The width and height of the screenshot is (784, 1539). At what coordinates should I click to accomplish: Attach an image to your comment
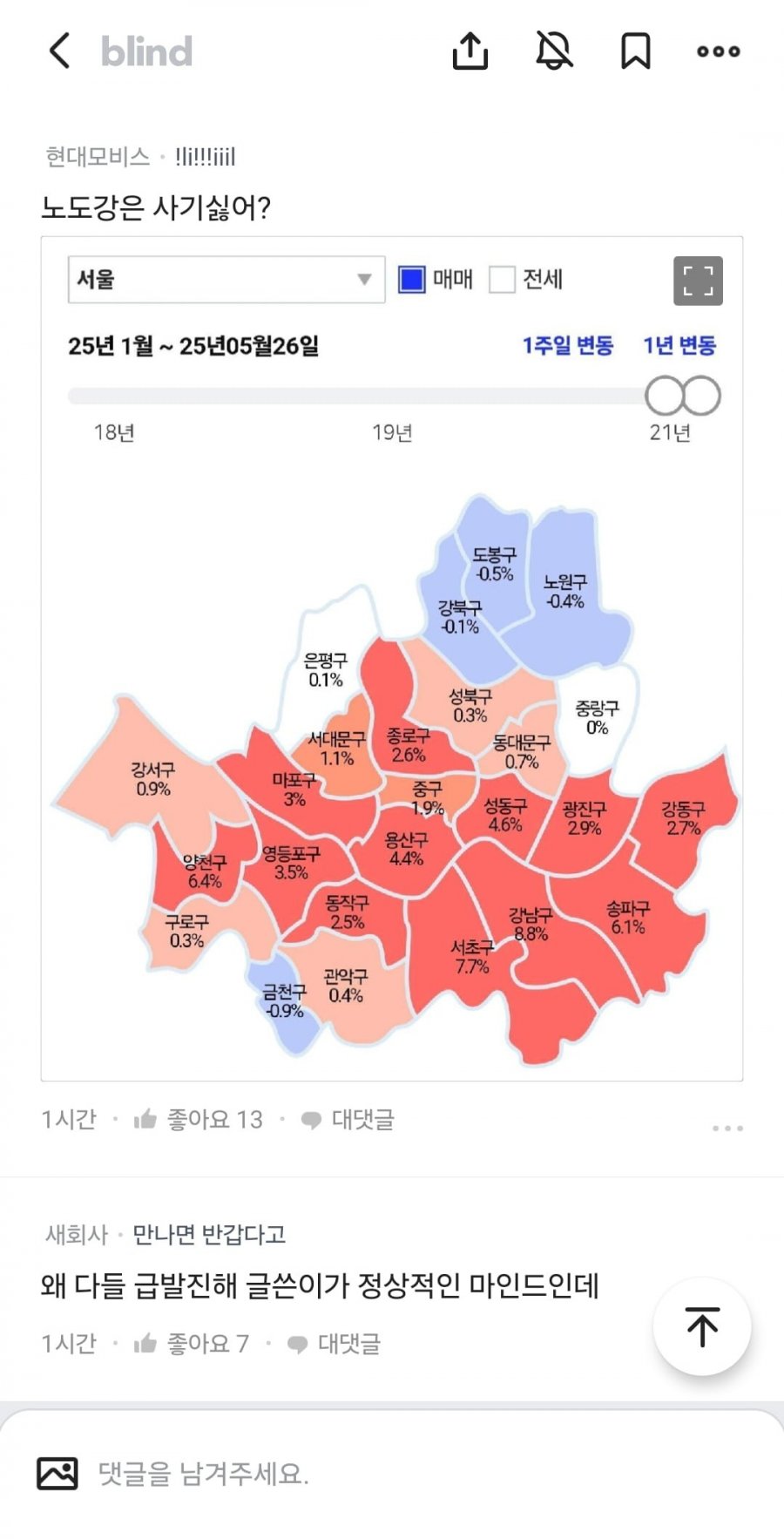click(57, 1473)
